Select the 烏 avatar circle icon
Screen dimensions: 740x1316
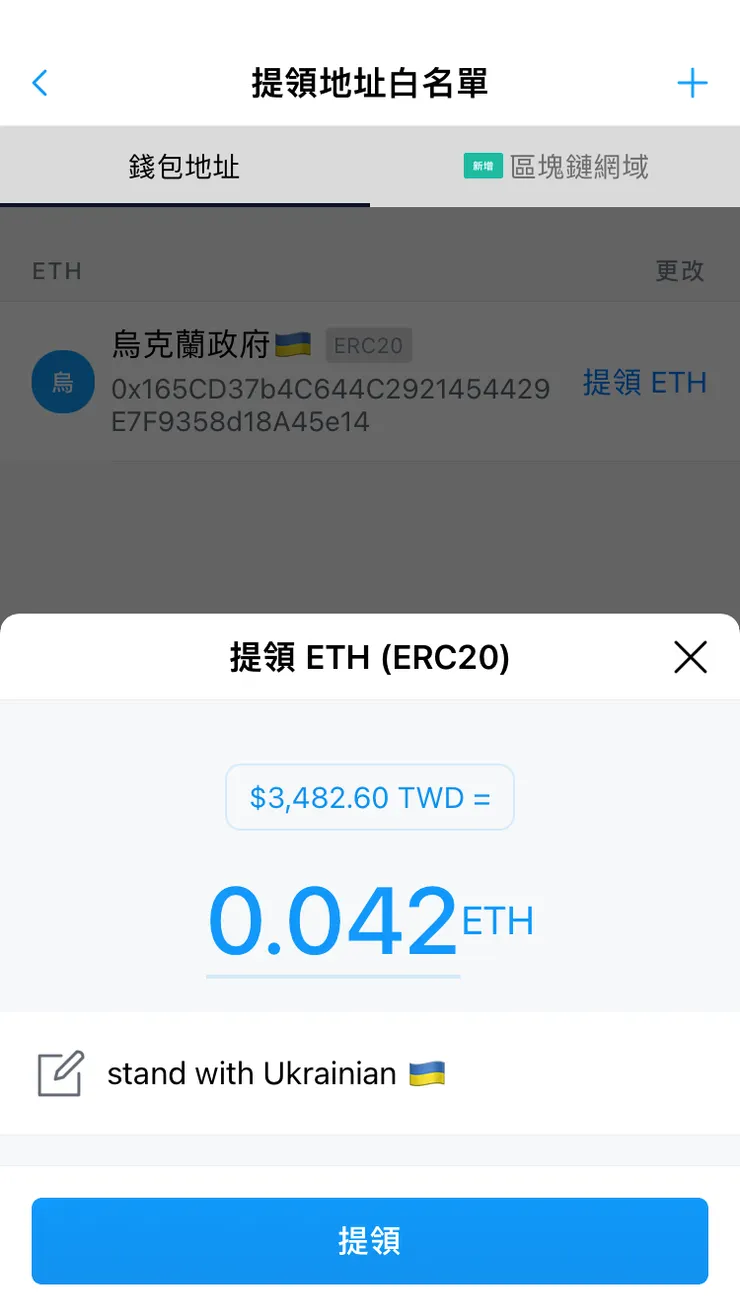(x=63, y=382)
